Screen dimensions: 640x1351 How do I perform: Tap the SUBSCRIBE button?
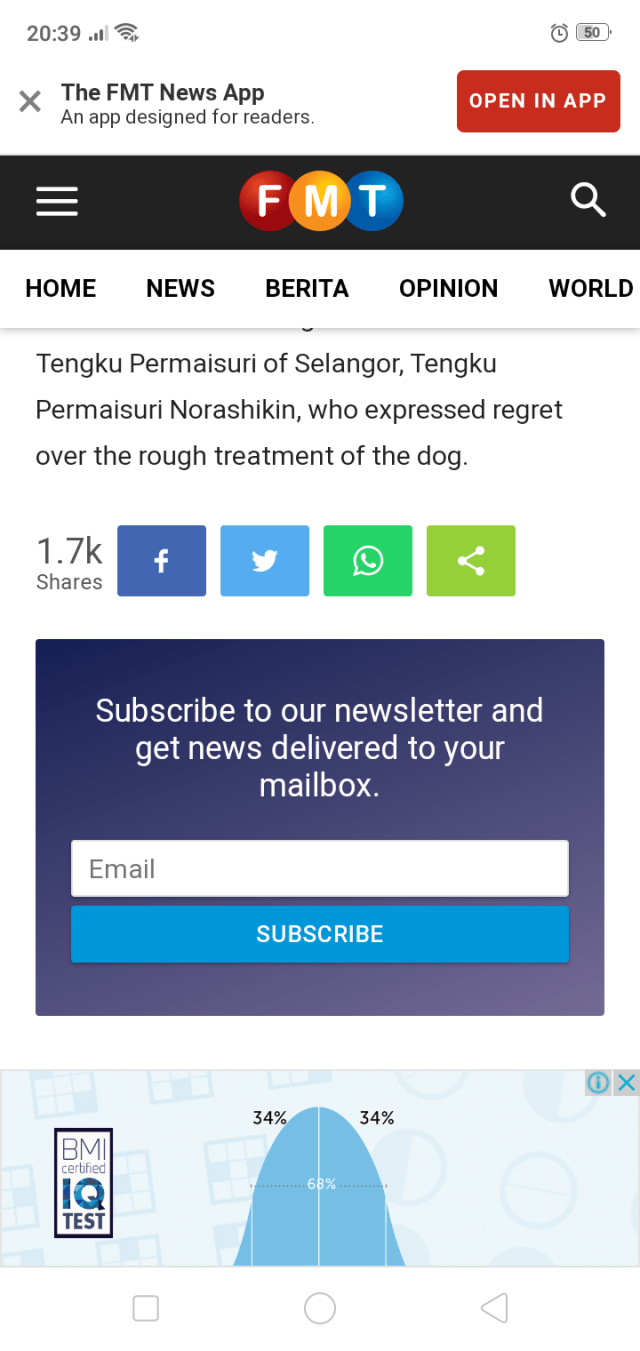(x=320, y=934)
